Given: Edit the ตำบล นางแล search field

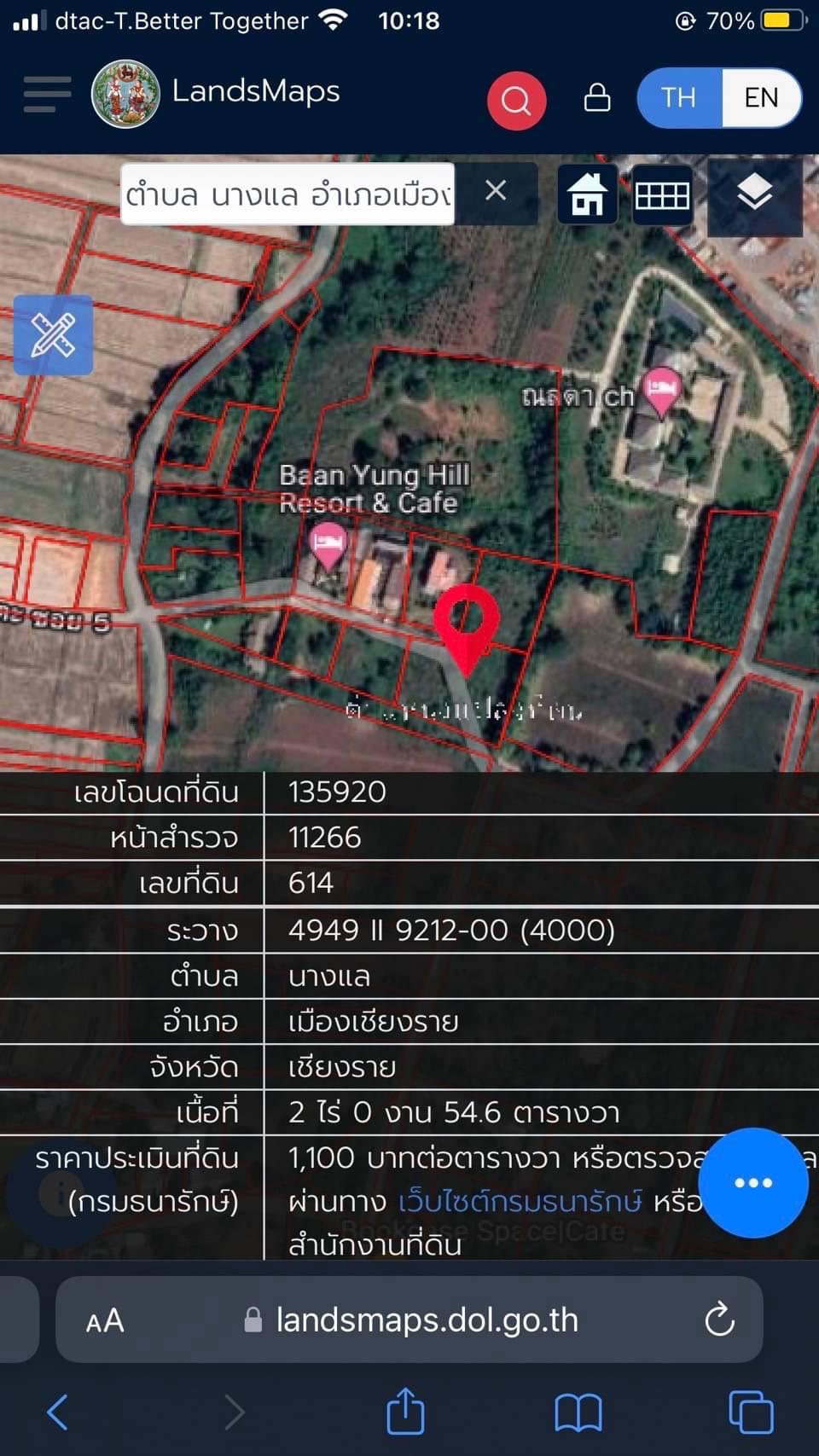Looking at the screenshot, I should pyautogui.click(x=288, y=194).
